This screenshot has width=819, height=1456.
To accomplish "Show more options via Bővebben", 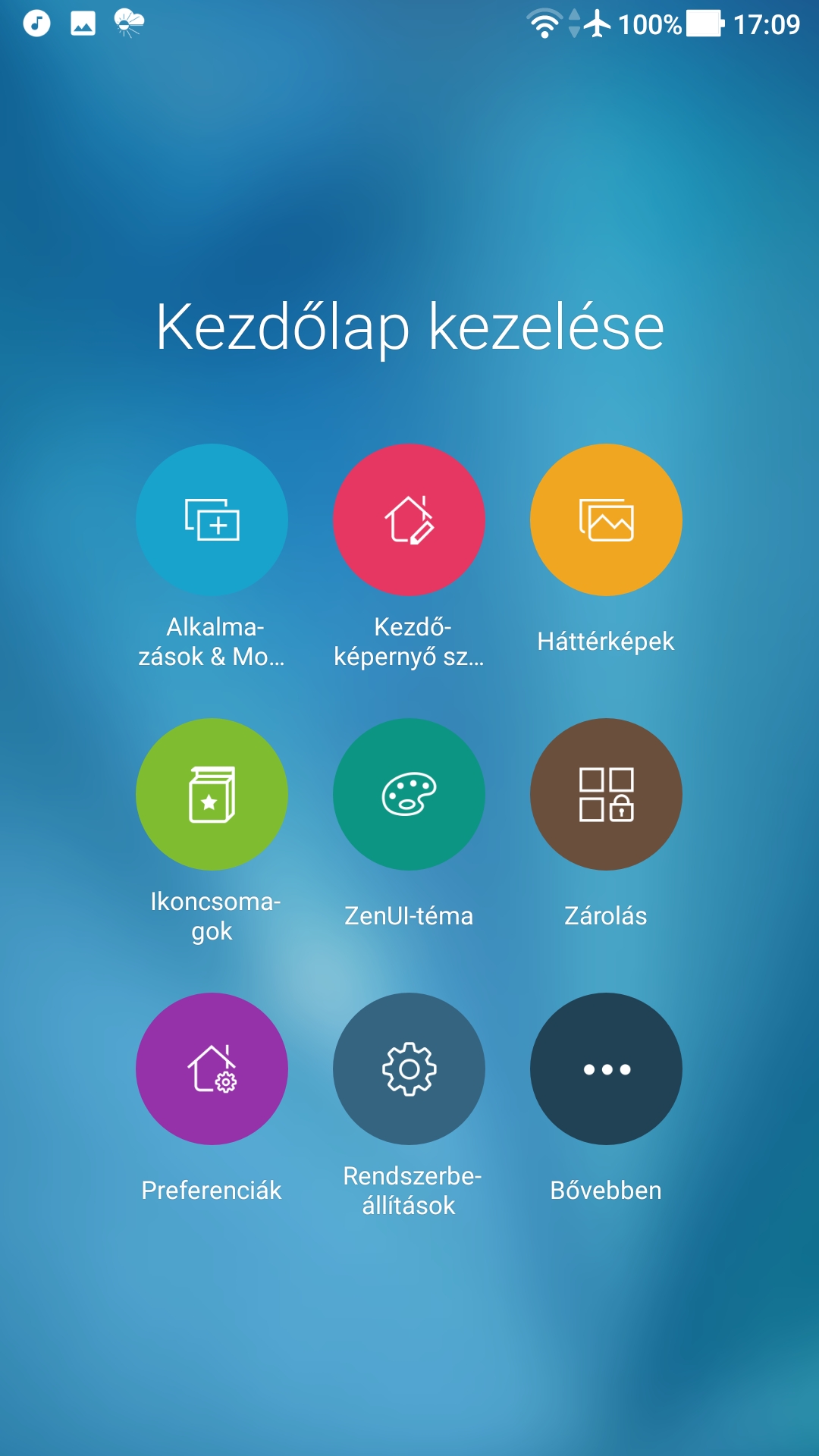I will click(x=606, y=1069).
